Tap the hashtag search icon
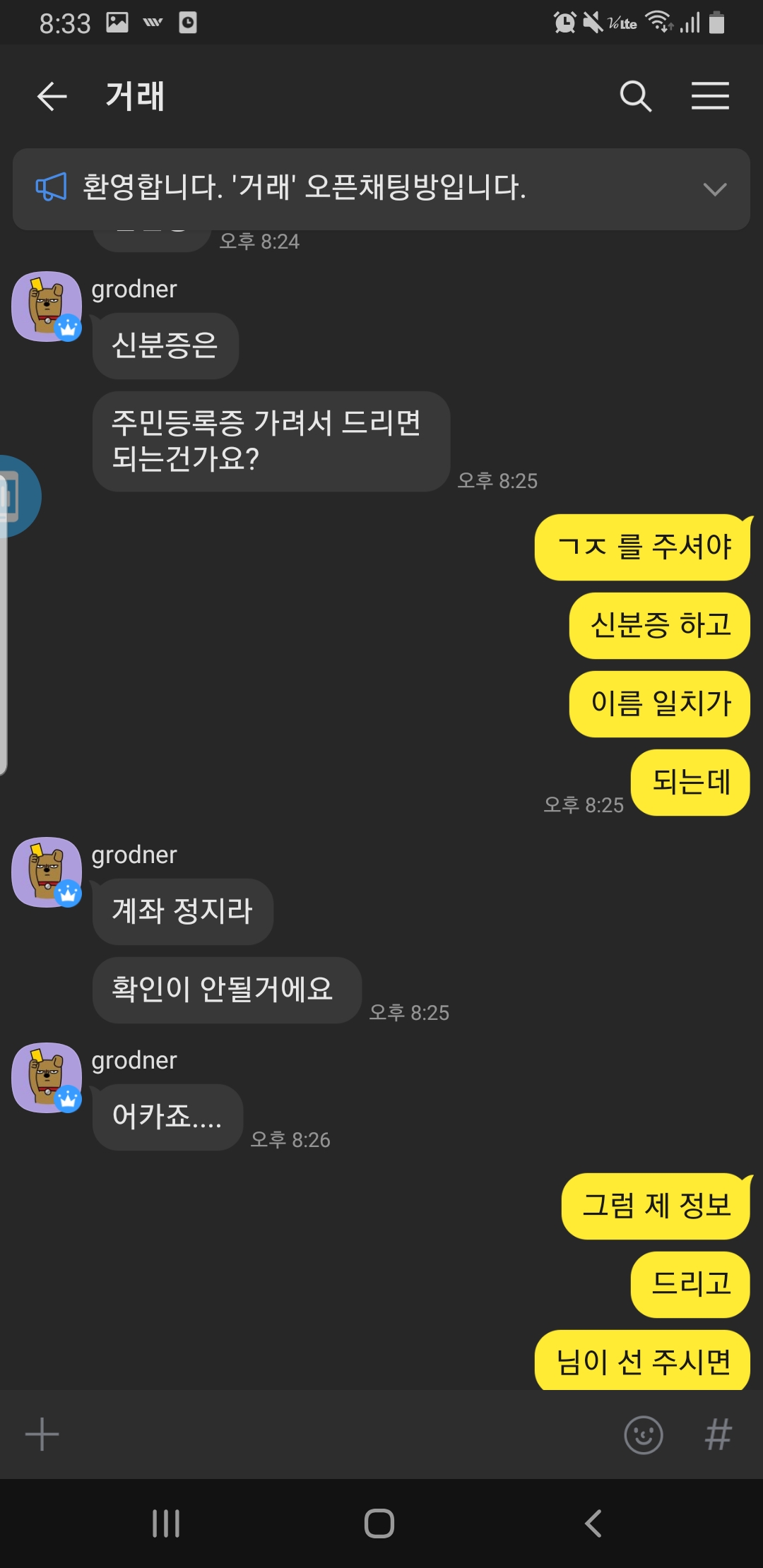763x1568 pixels. (718, 1435)
